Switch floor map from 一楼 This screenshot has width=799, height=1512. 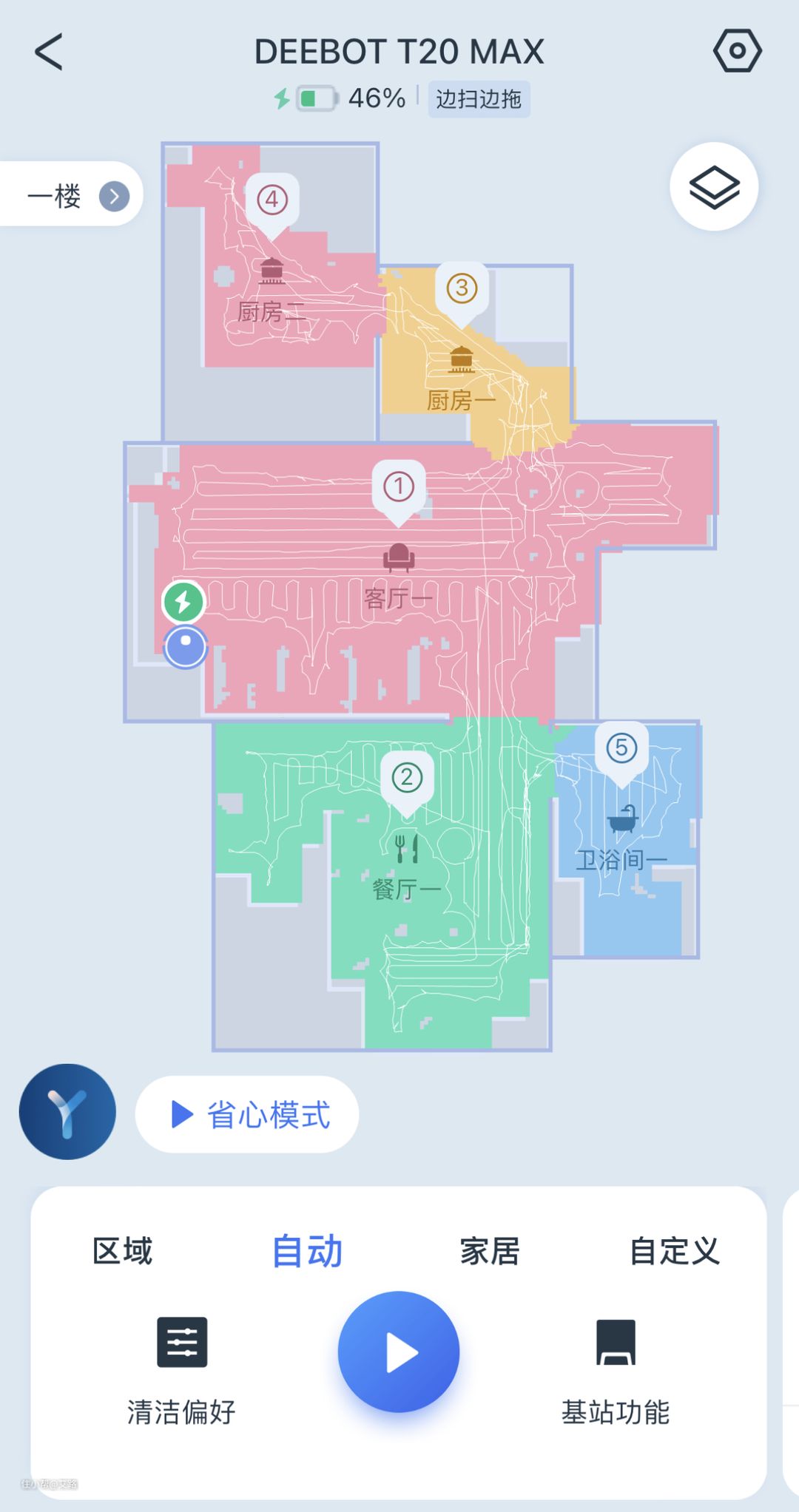pos(72,196)
